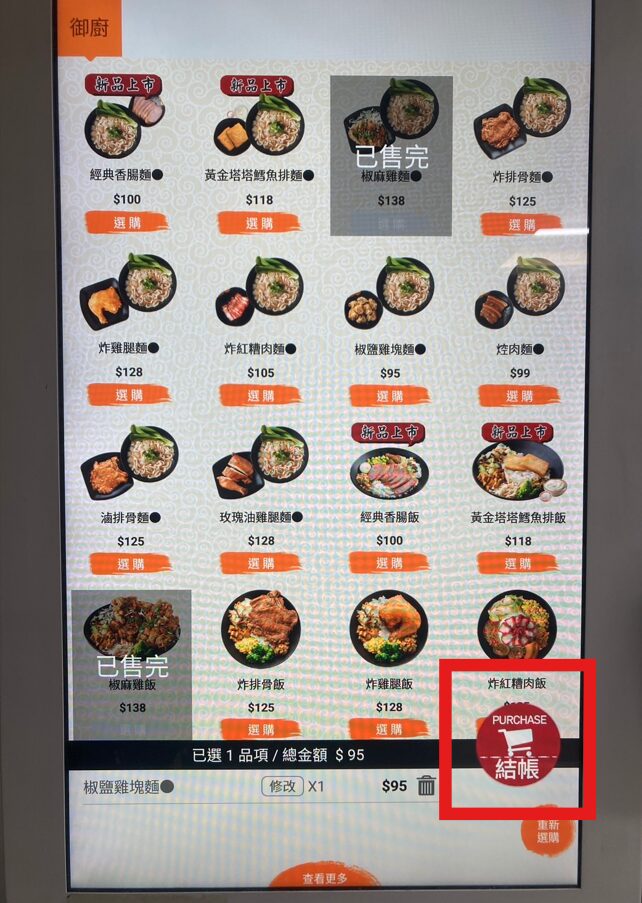Screen dimensions: 642x903
Task: Tap 選購 under 經典香腸飯
Action: pyautogui.click(x=390, y=563)
